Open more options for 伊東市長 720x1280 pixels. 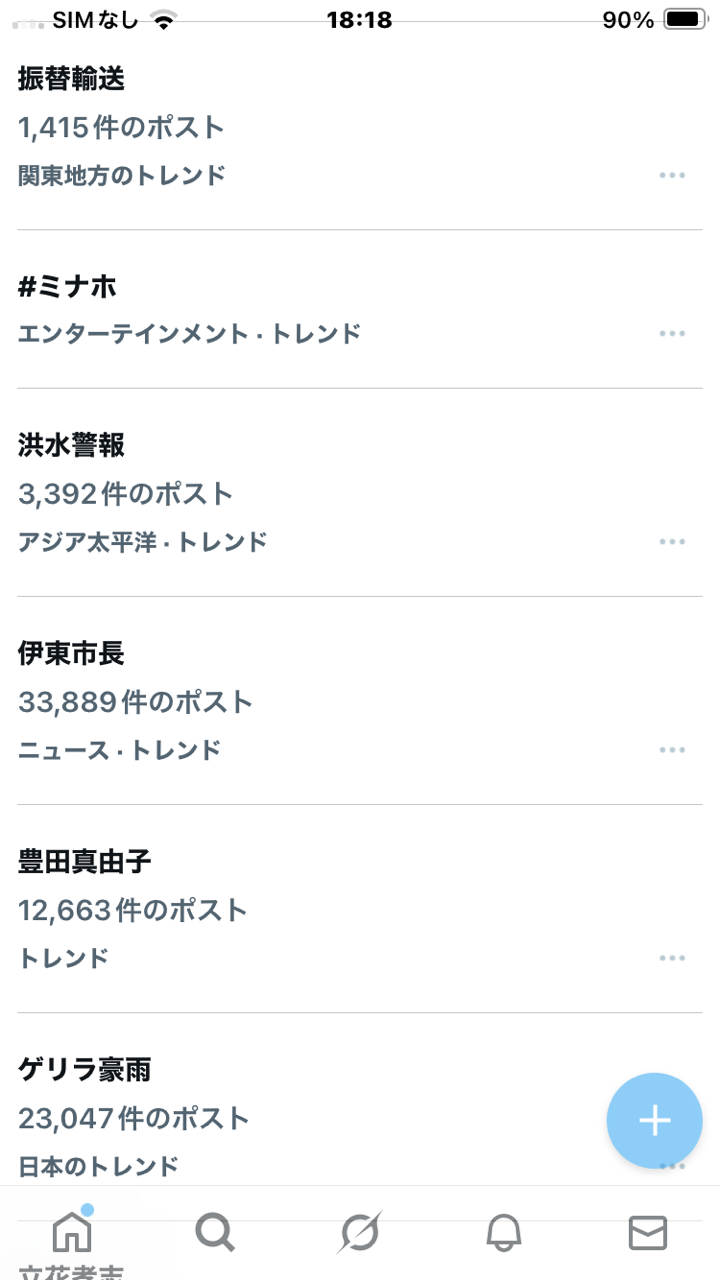(x=672, y=750)
